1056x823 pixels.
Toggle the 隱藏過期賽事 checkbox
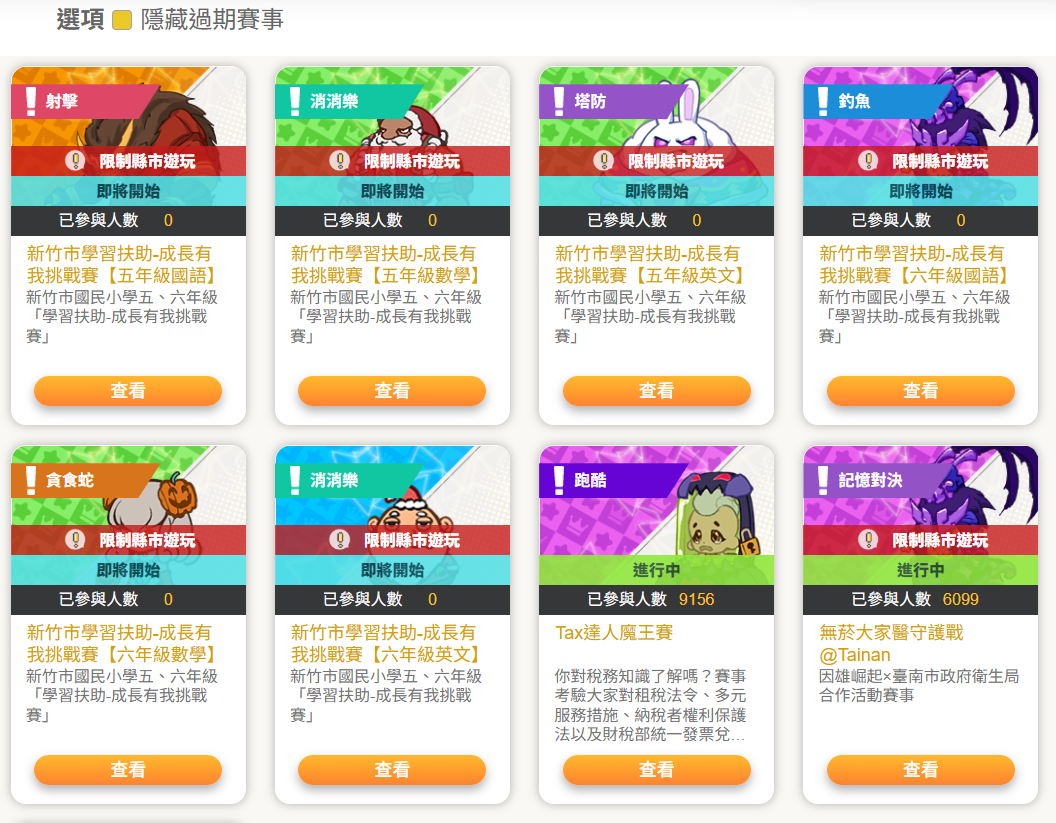click(122, 20)
